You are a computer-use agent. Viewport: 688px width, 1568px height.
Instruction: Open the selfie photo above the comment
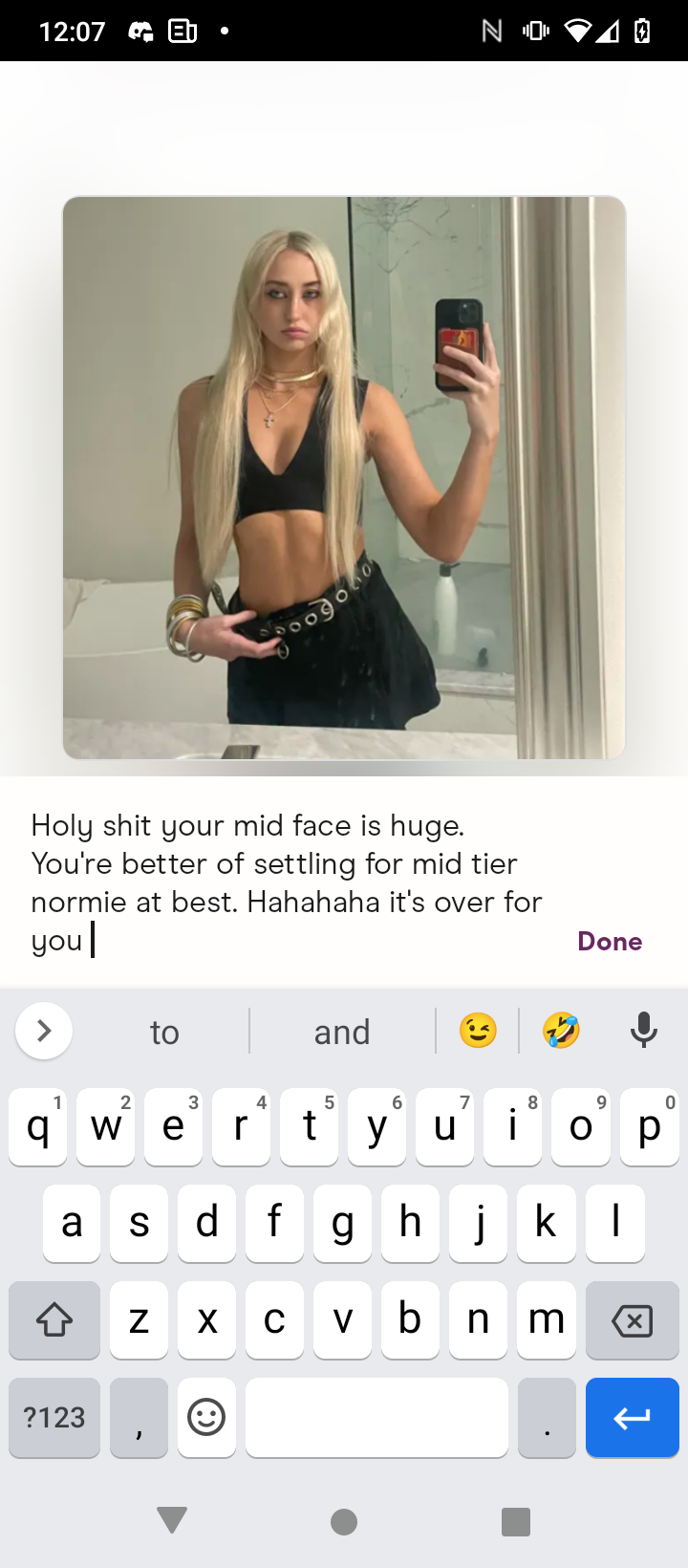[344, 478]
